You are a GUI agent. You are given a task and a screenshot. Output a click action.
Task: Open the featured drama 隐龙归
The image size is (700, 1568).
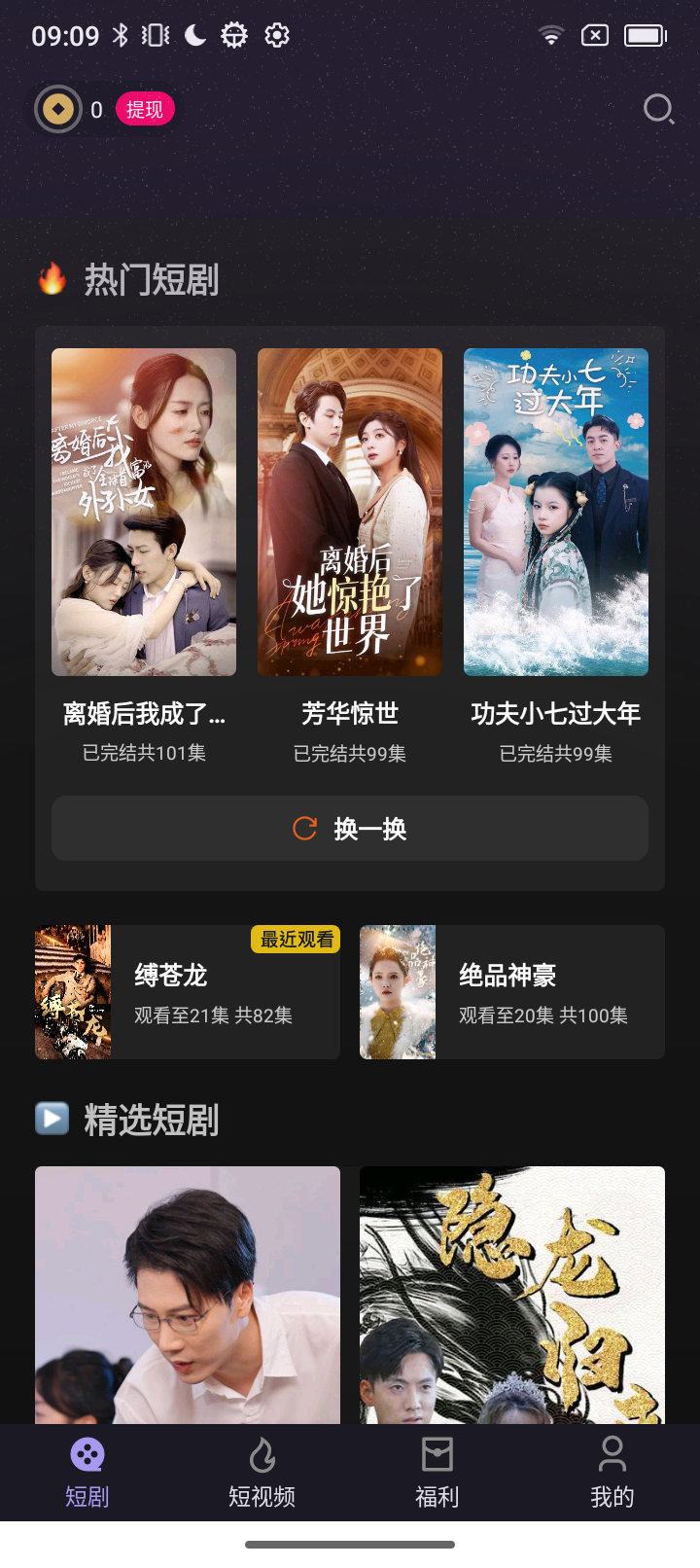tap(512, 1294)
